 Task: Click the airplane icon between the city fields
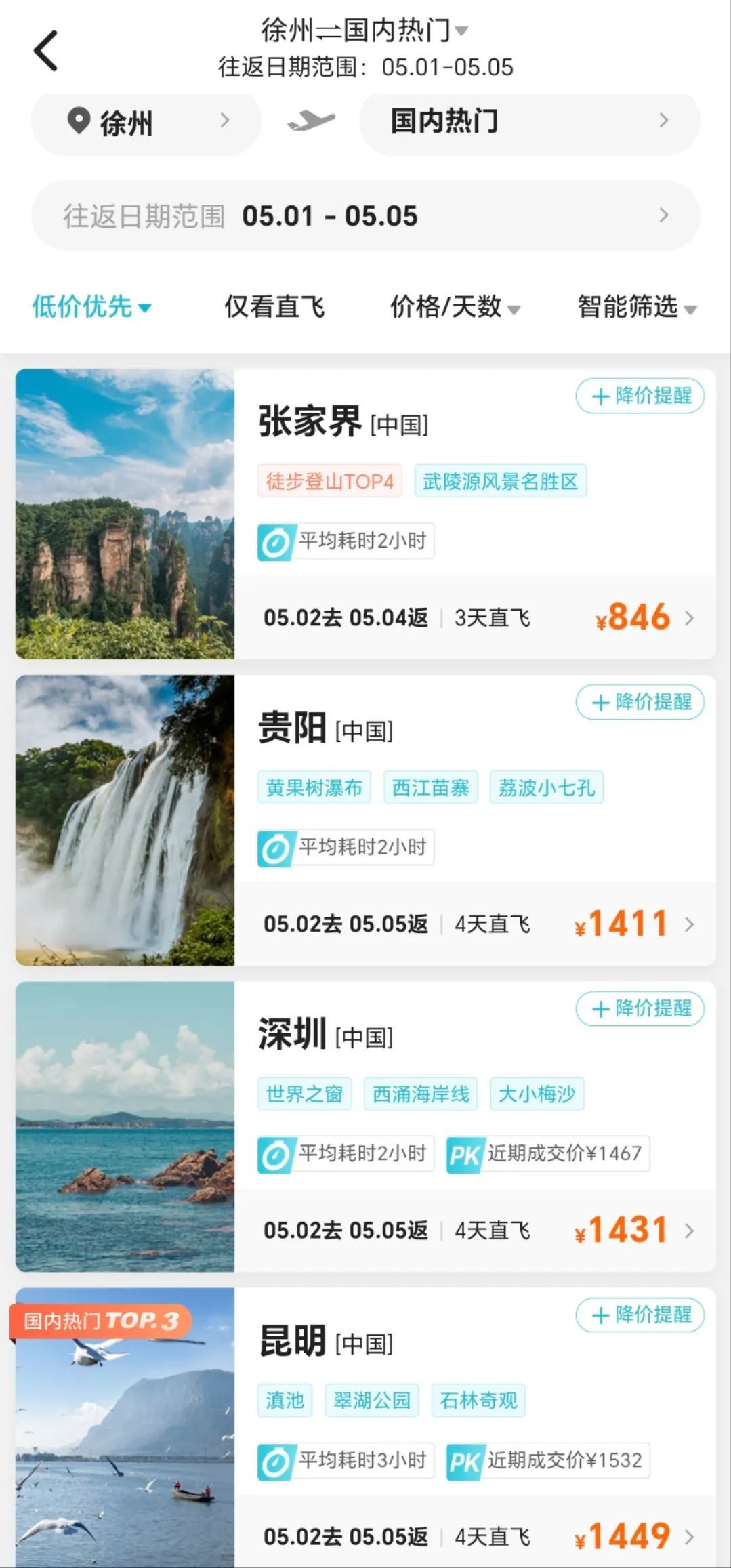(x=308, y=121)
